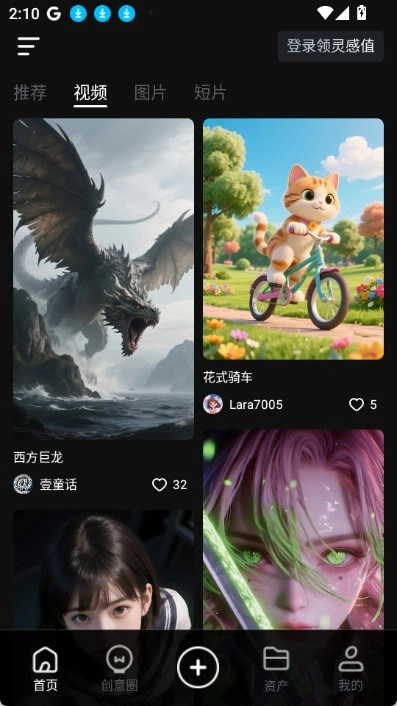Open the dark-haired girl video
This screenshot has height=706, width=397.
point(104,570)
